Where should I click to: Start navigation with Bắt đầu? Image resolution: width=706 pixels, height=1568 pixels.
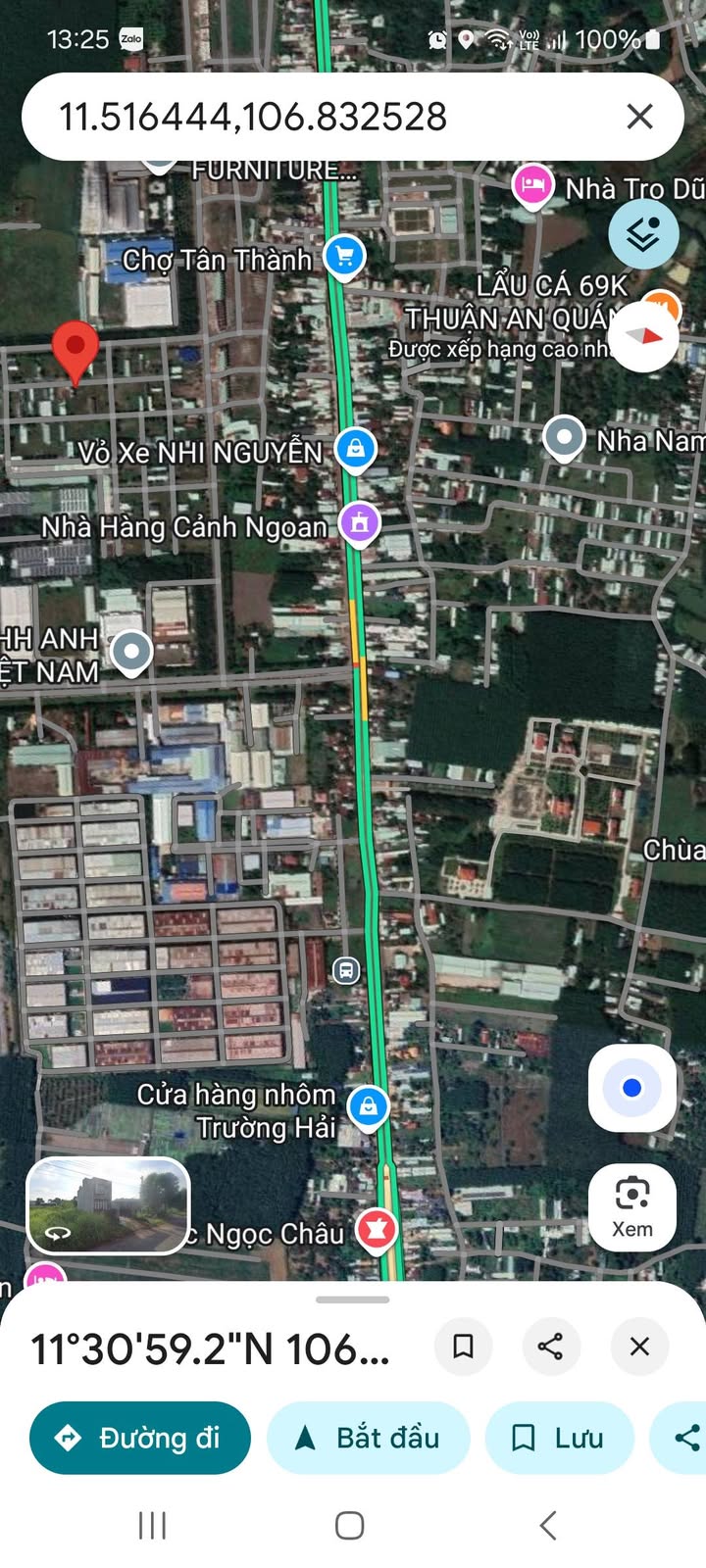click(368, 1438)
